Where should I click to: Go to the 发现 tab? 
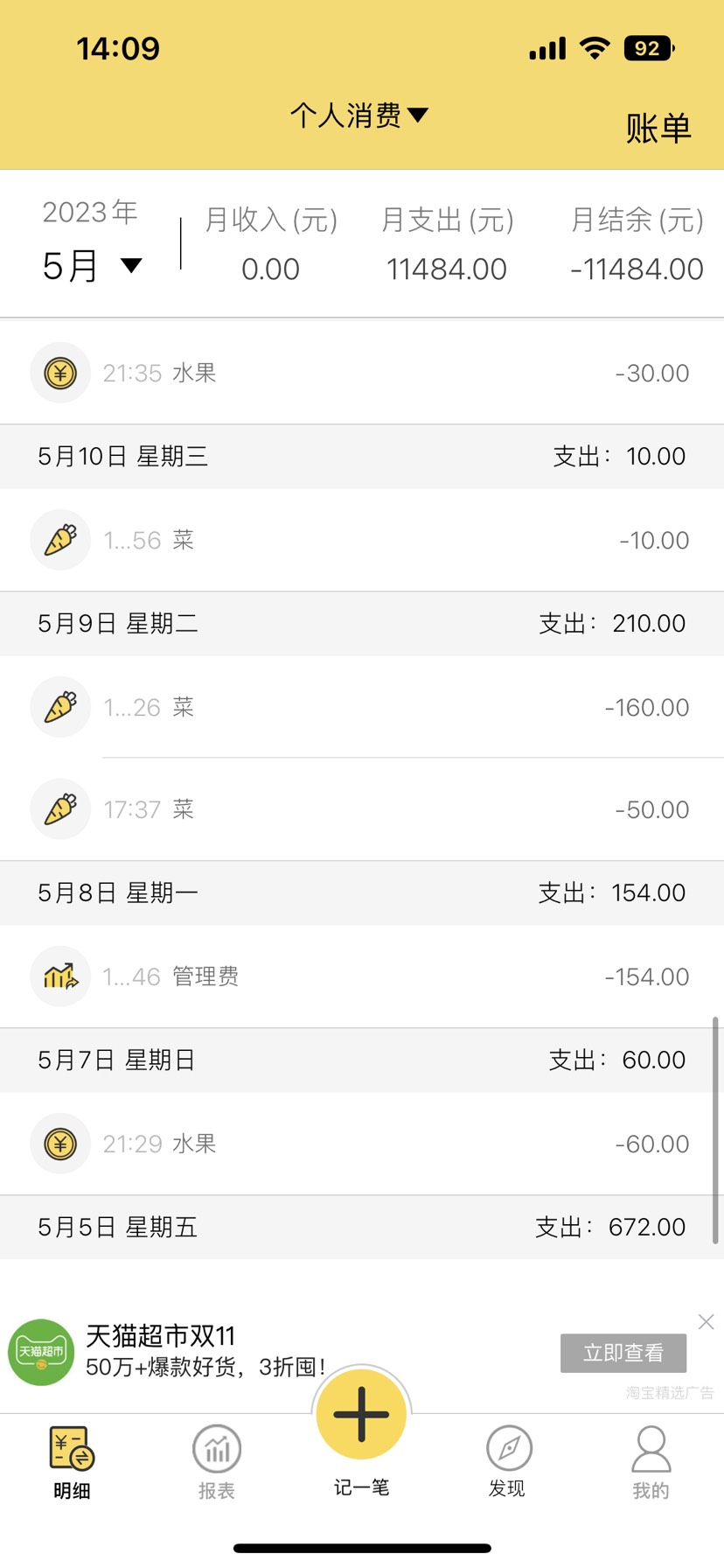pos(507,1462)
